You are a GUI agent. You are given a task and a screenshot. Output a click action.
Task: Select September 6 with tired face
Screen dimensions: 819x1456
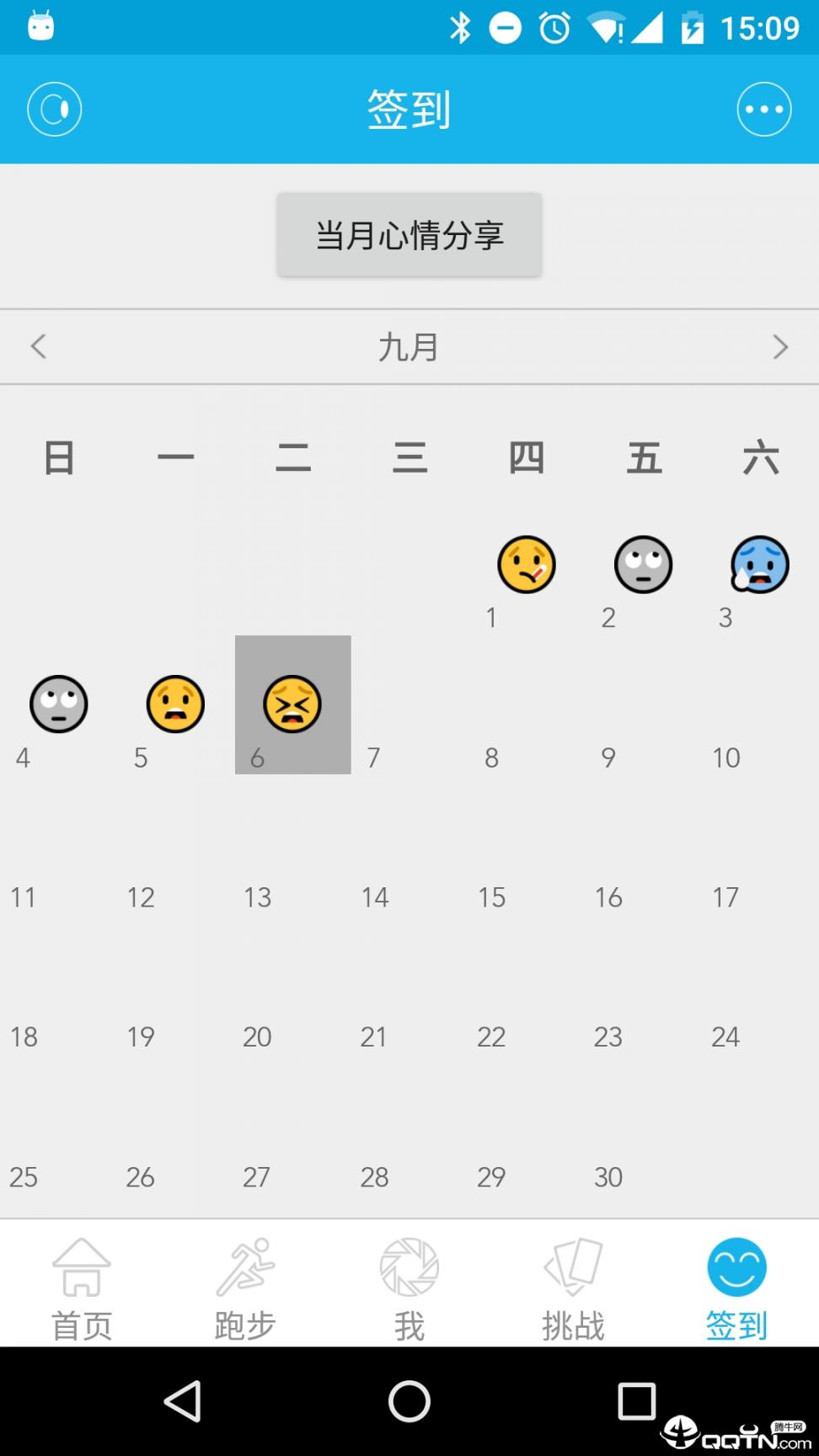pyautogui.click(x=292, y=704)
